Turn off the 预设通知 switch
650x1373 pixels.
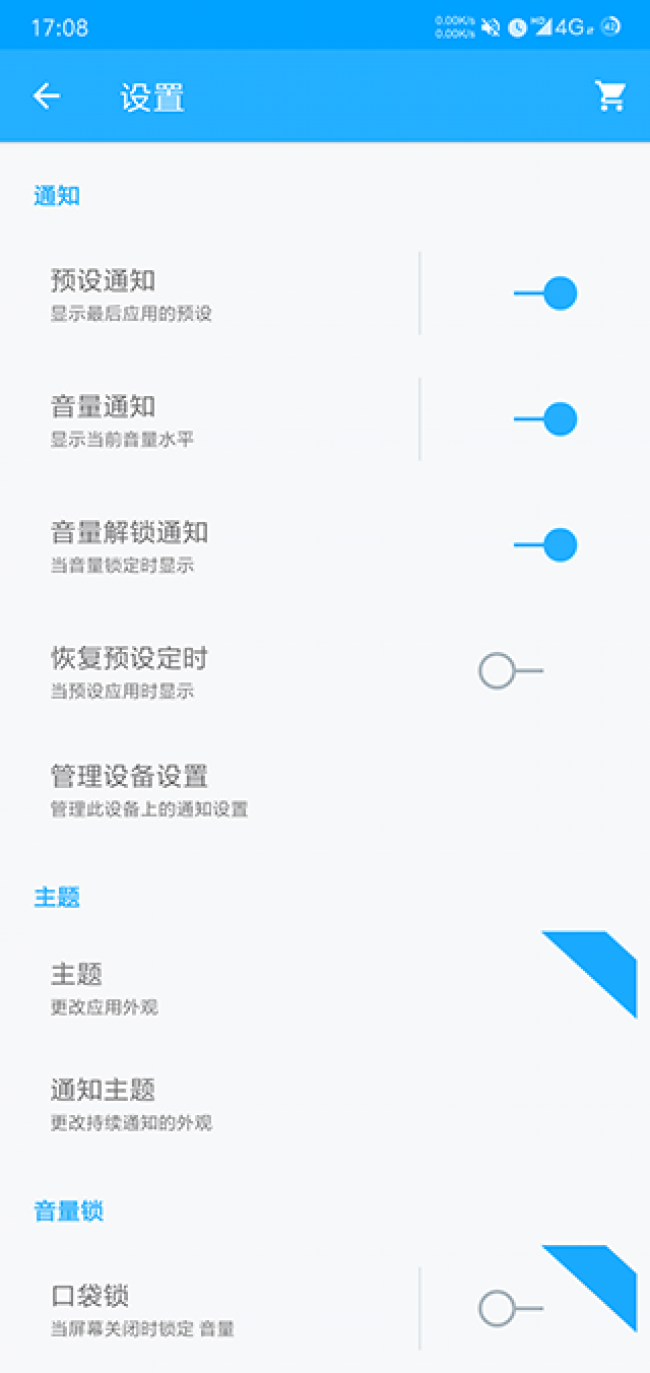546,294
